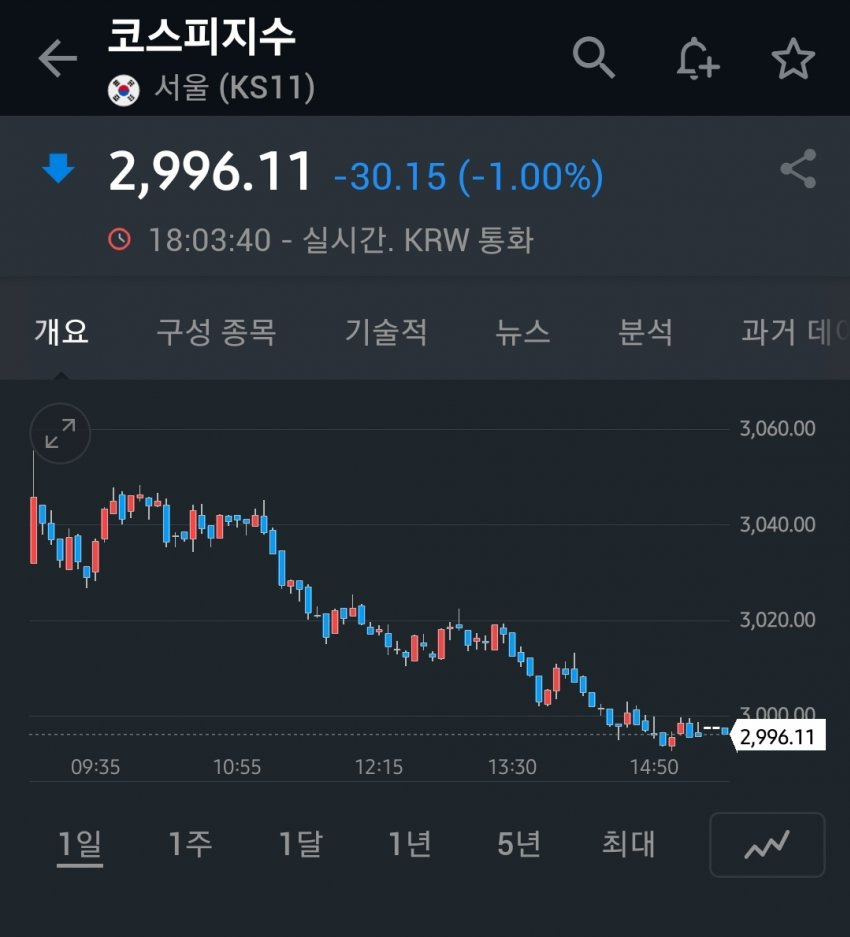This screenshot has height=937, width=850.
Task: Share the 코스피지수 quote
Action: pyautogui.click(x=798, y=170)
